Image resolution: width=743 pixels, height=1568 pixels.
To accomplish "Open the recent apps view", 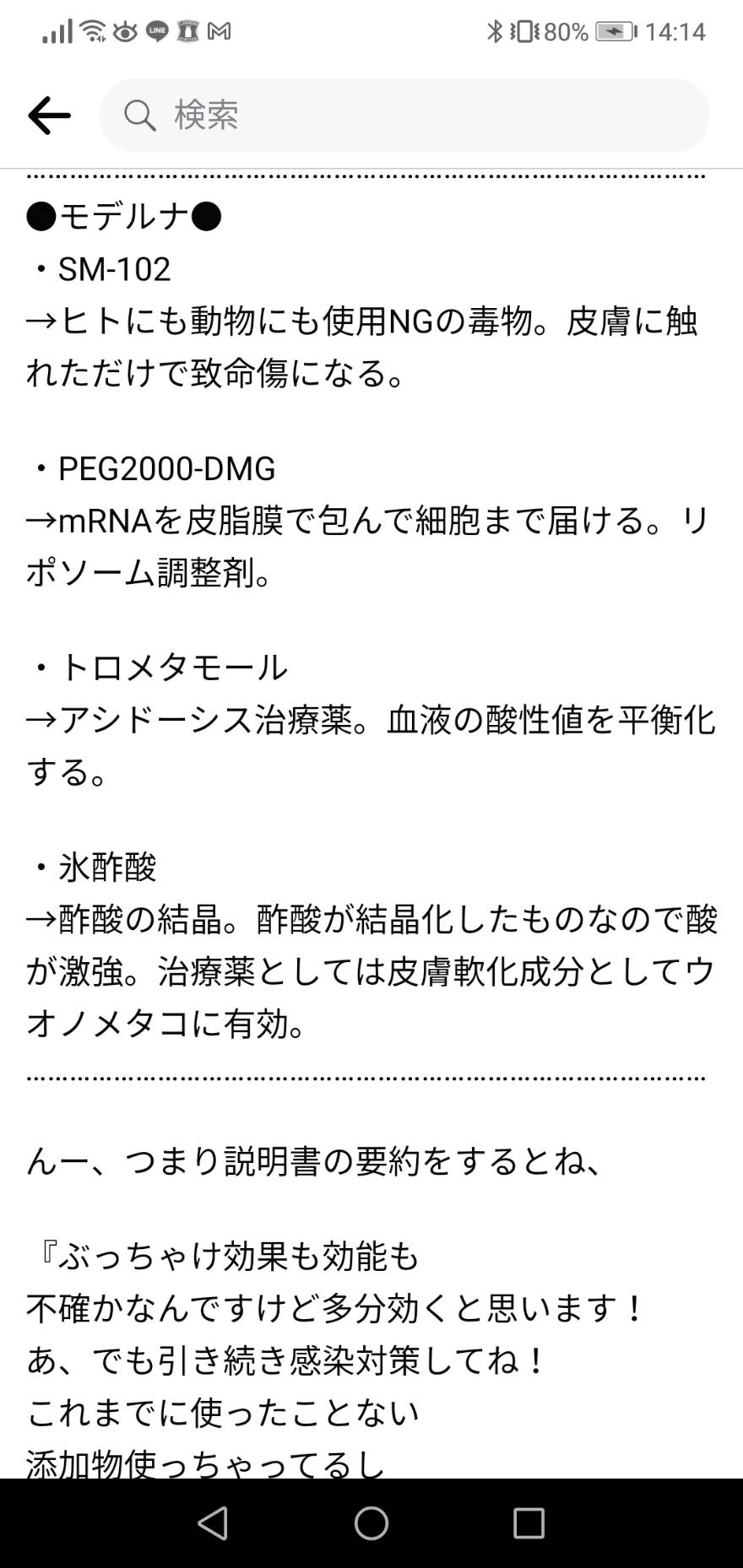I will click(529, 1523).
